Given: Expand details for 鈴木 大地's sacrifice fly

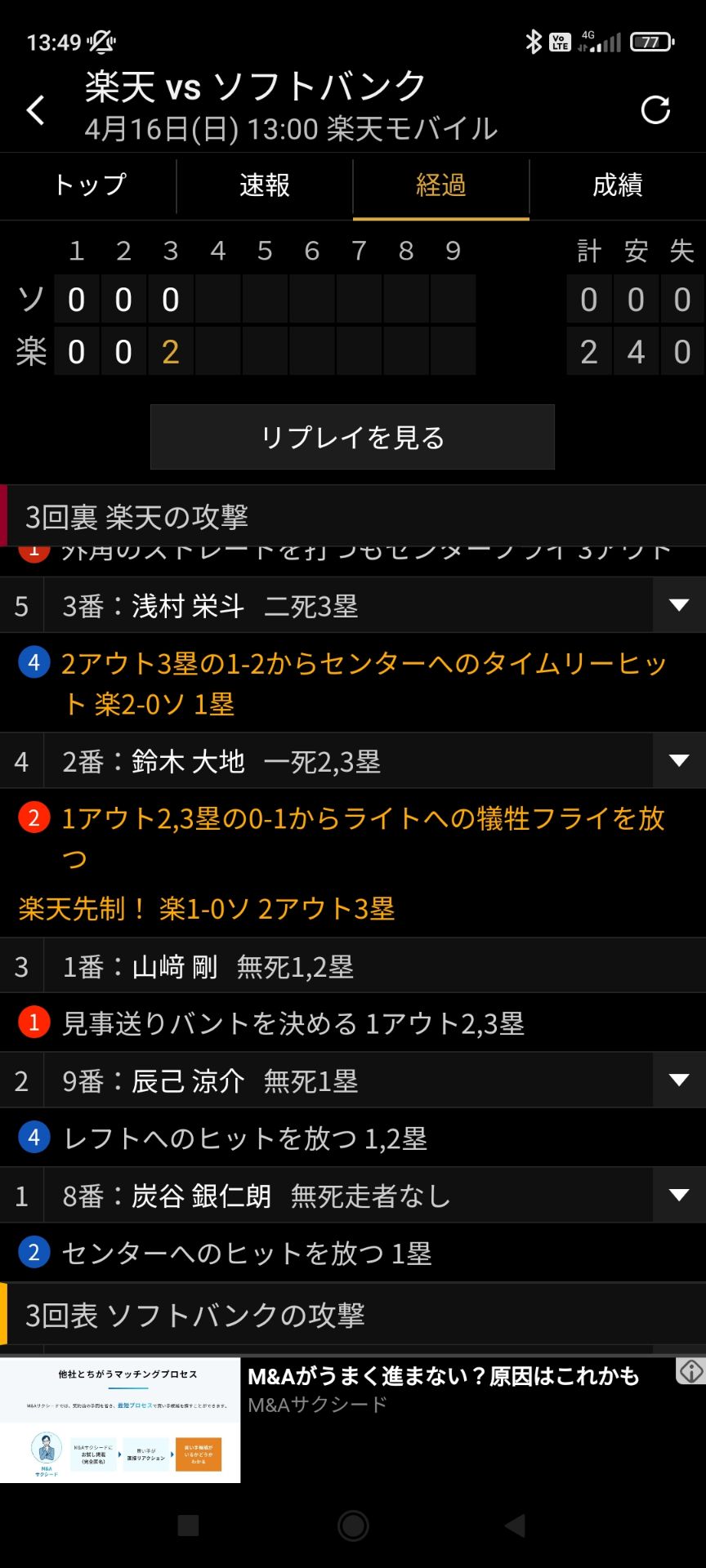Looking at the screenshot, I should click(678, 759).
